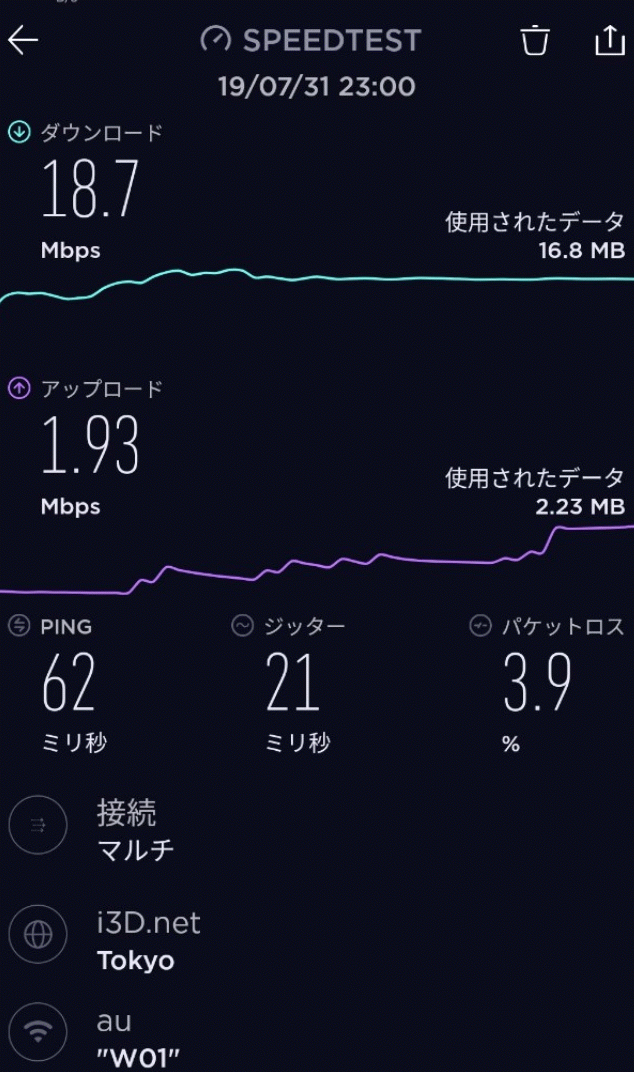Delete this speed test result
This screenshot has width=634, height=1072.
534,40
